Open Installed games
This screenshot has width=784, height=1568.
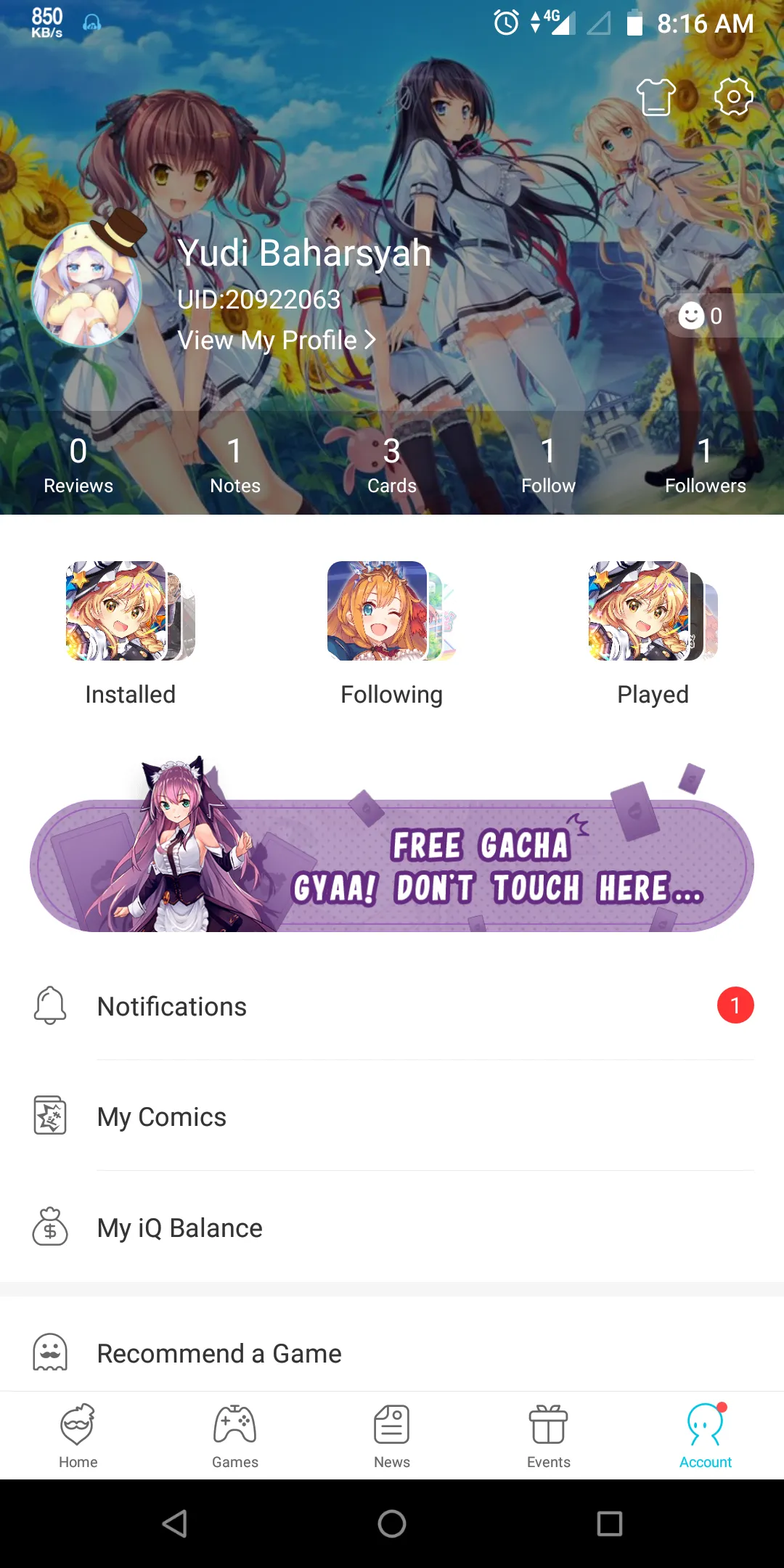pos(131,632)
